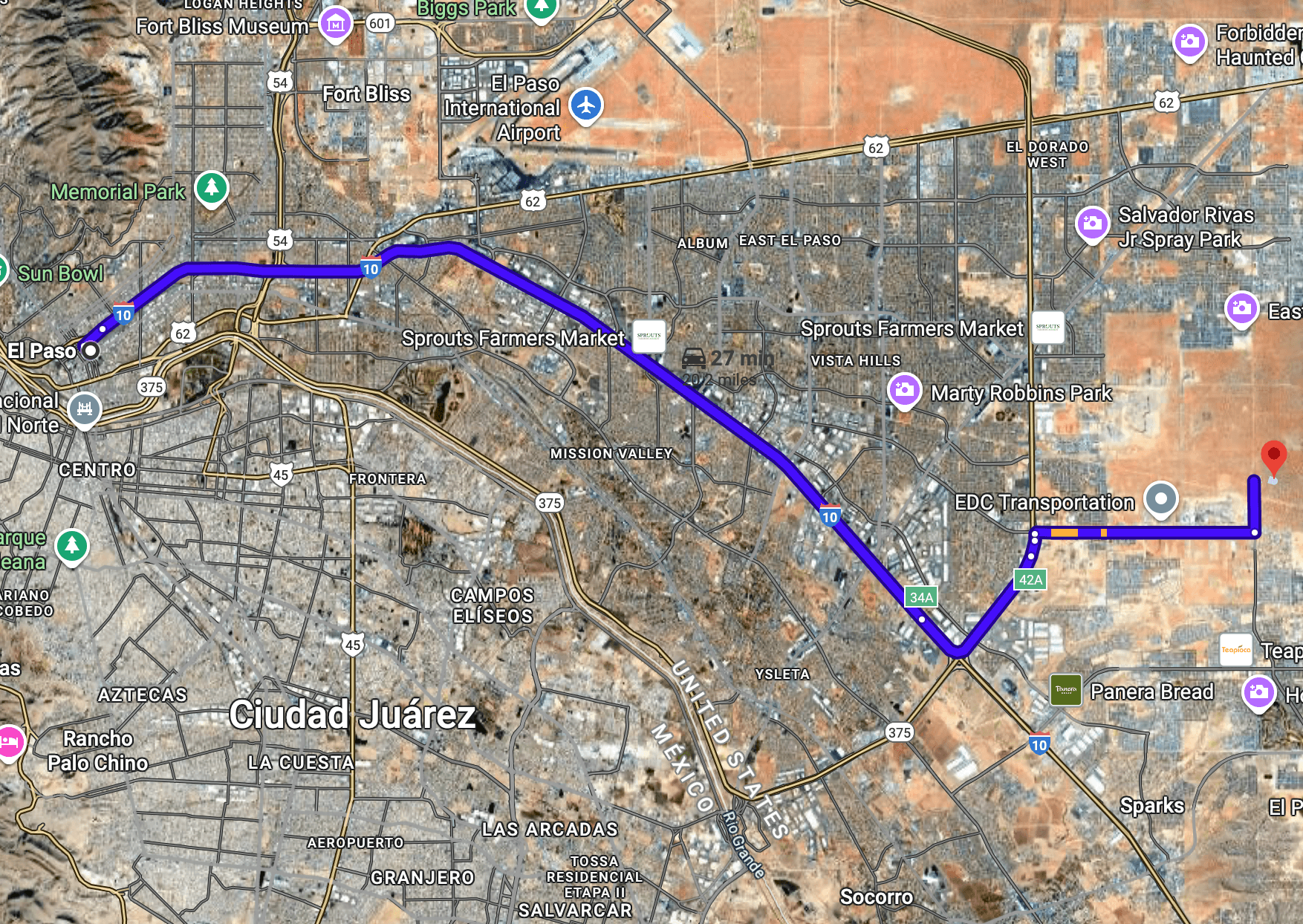Open the EDC Transportation marker
The image size is (1303, 924).
coord(1160,498)
